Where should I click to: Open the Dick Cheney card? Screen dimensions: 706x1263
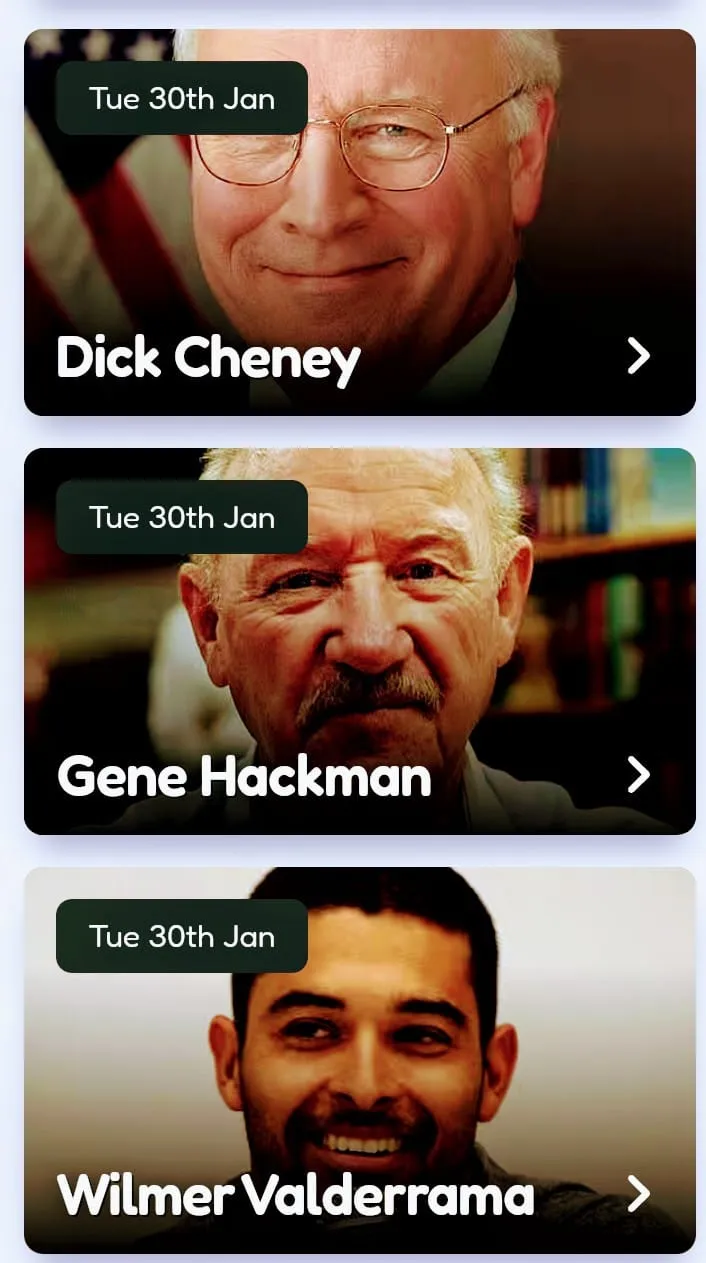coord(360,222)
